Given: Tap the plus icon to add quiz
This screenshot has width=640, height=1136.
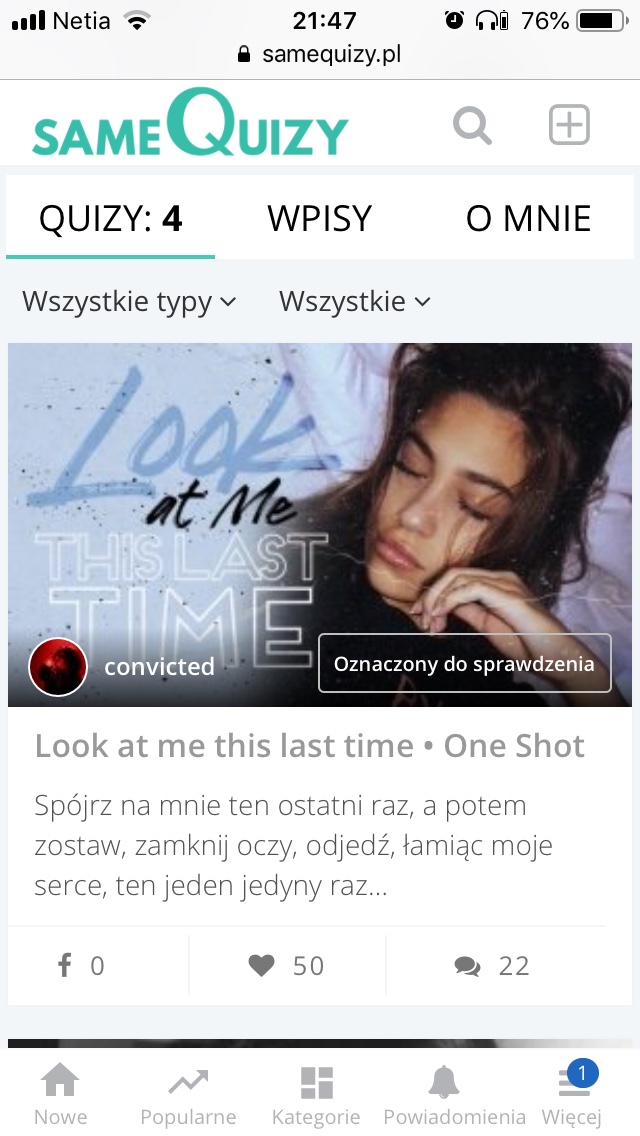Looking at the screenshot, I should pyautogui.click(x=569, y=126).
